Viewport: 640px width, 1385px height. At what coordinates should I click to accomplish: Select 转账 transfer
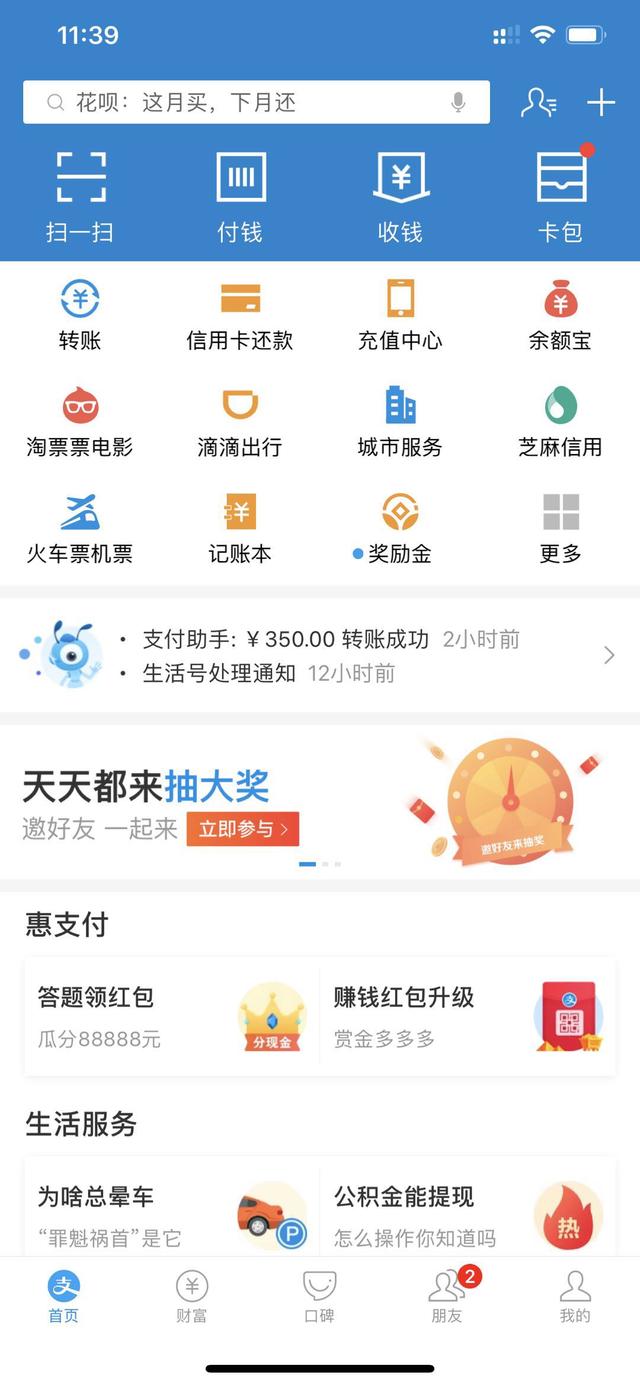coord(80,316)
